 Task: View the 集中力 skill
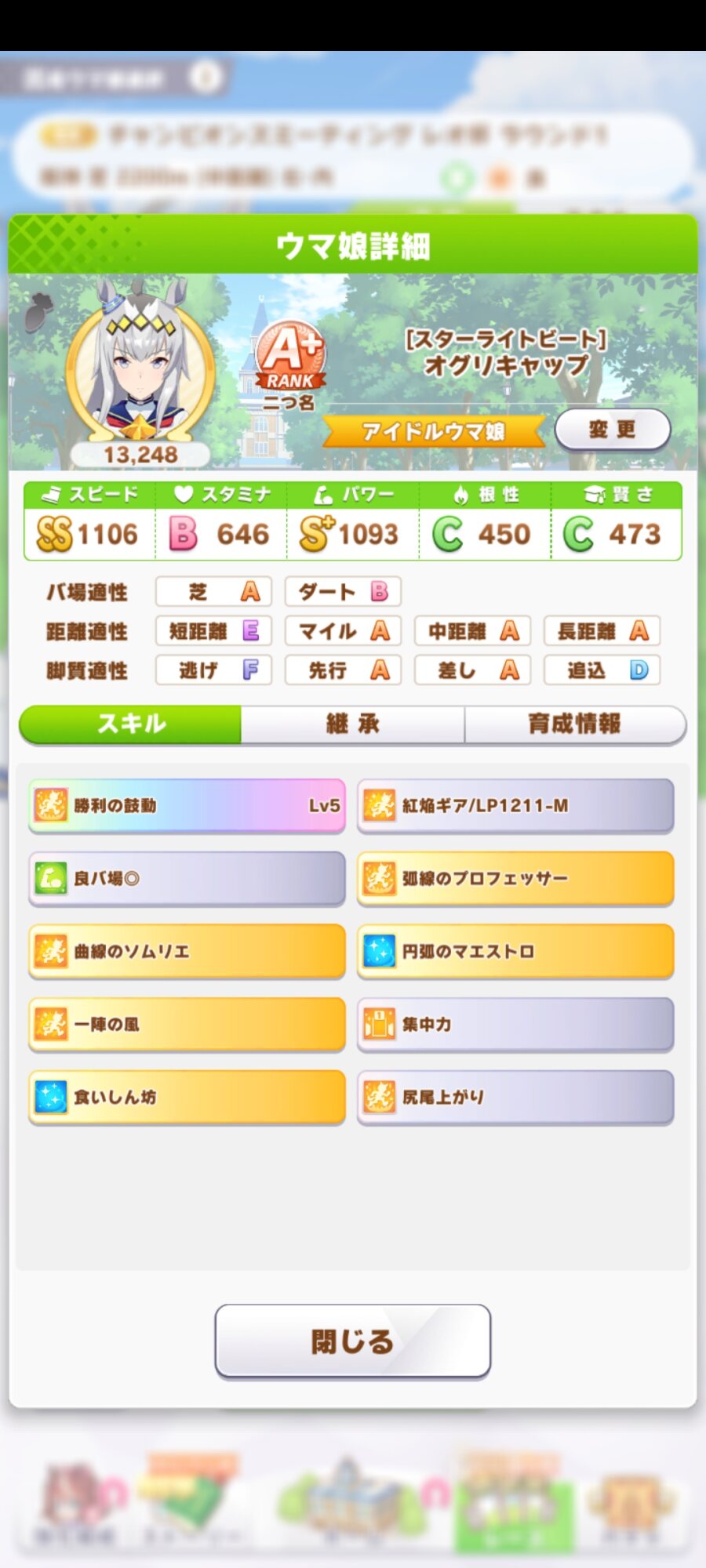point(515,1024)
